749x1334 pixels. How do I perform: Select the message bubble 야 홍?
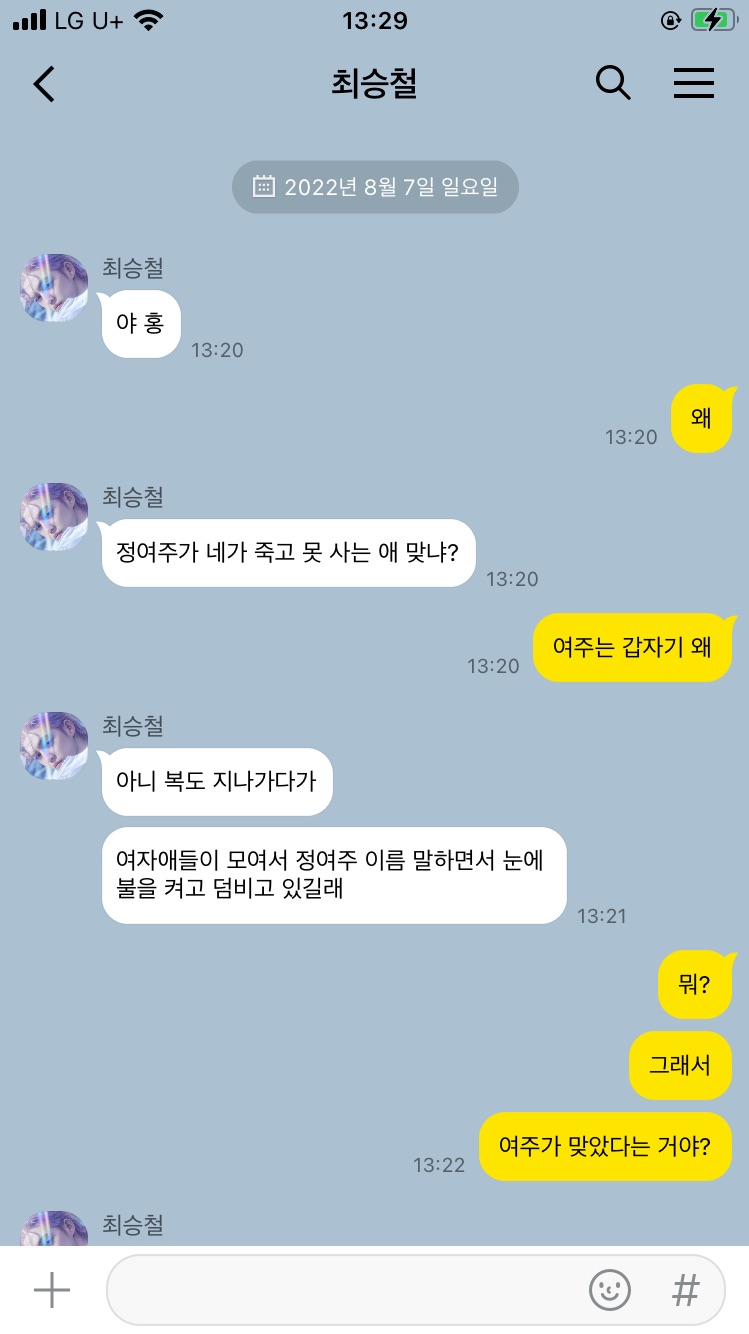tap(140, 323)
